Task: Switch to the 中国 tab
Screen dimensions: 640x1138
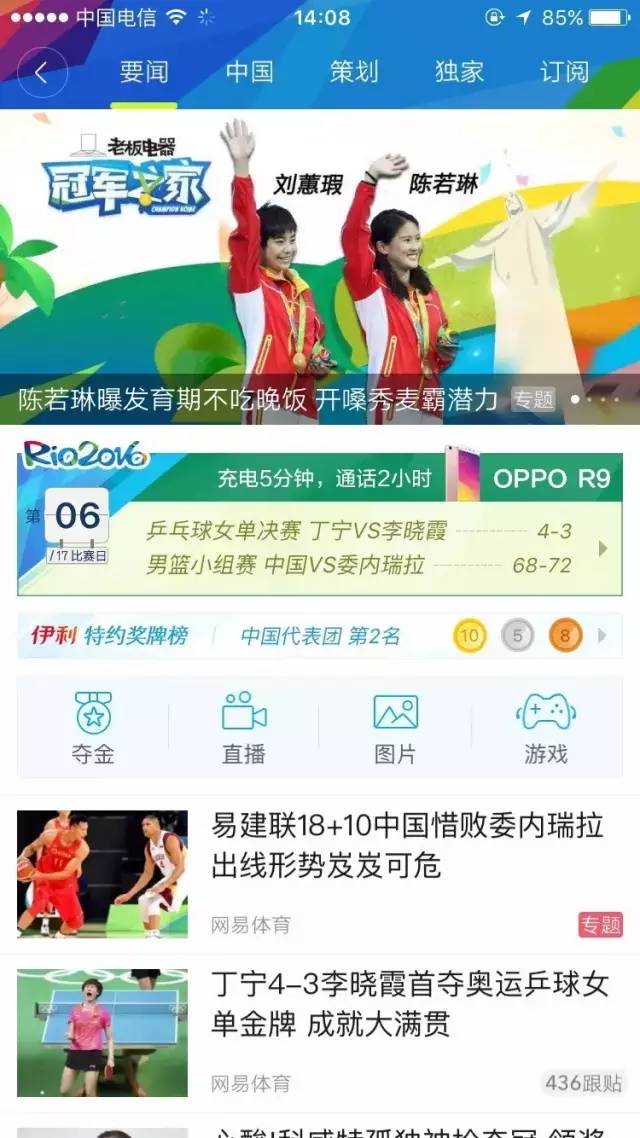Action: 249,73
